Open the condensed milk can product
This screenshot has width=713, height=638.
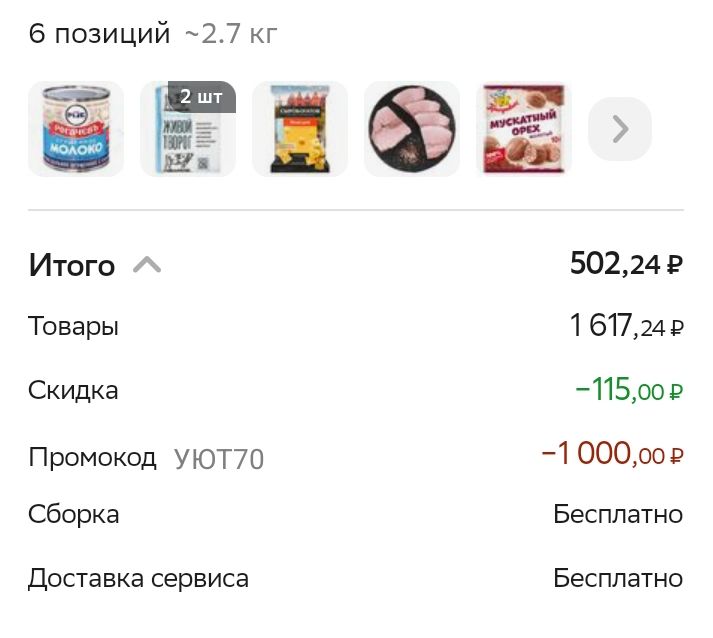(76, 129)
